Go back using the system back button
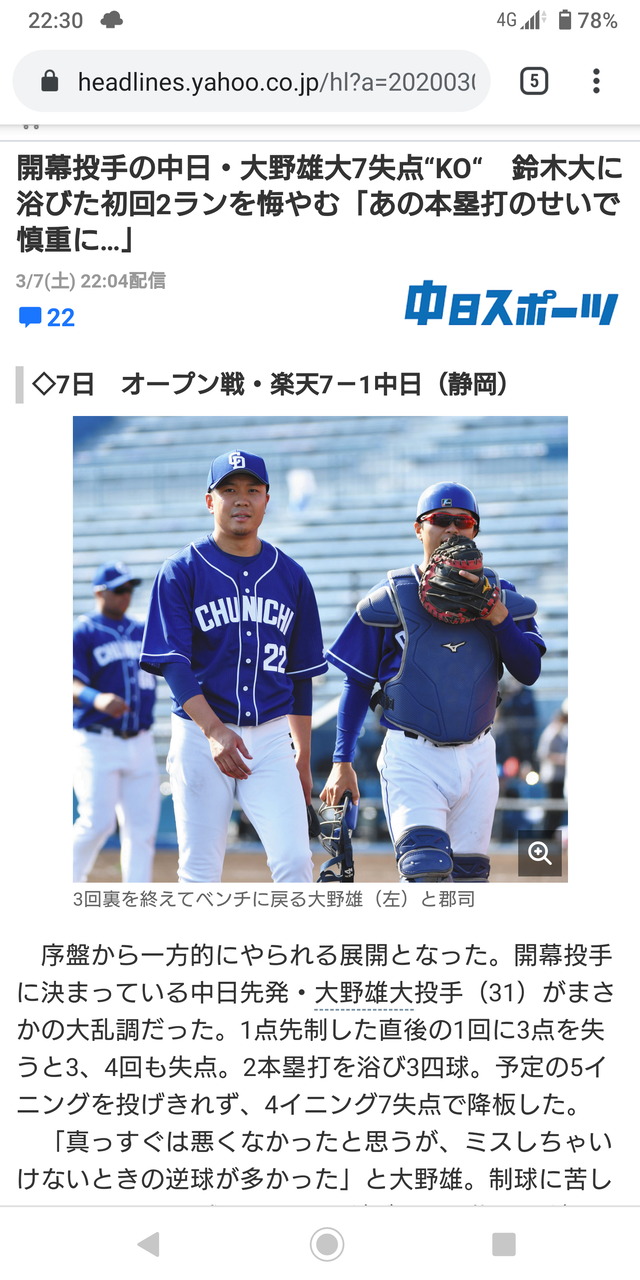This screenshot has height=1280, width=640. 148,1243
